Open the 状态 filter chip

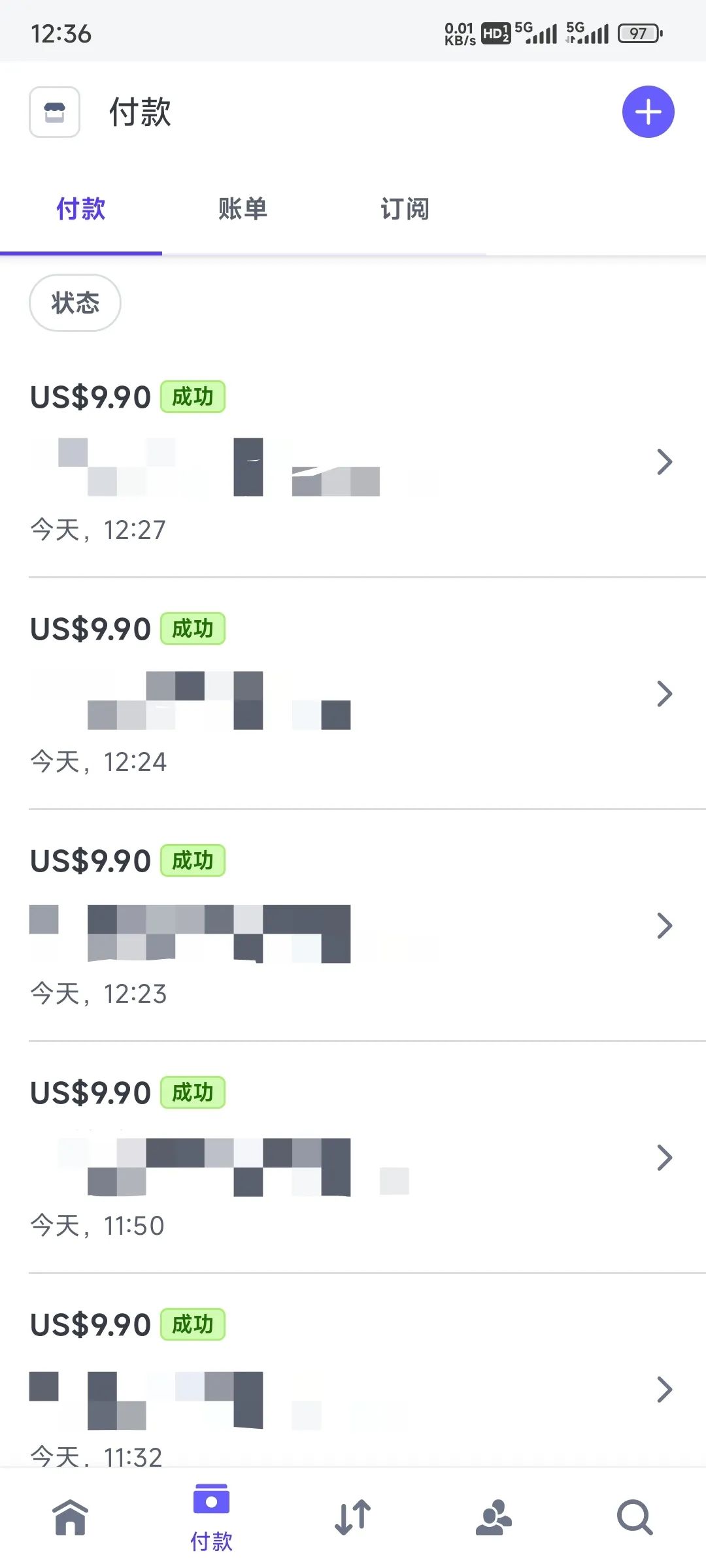(75, 303)
